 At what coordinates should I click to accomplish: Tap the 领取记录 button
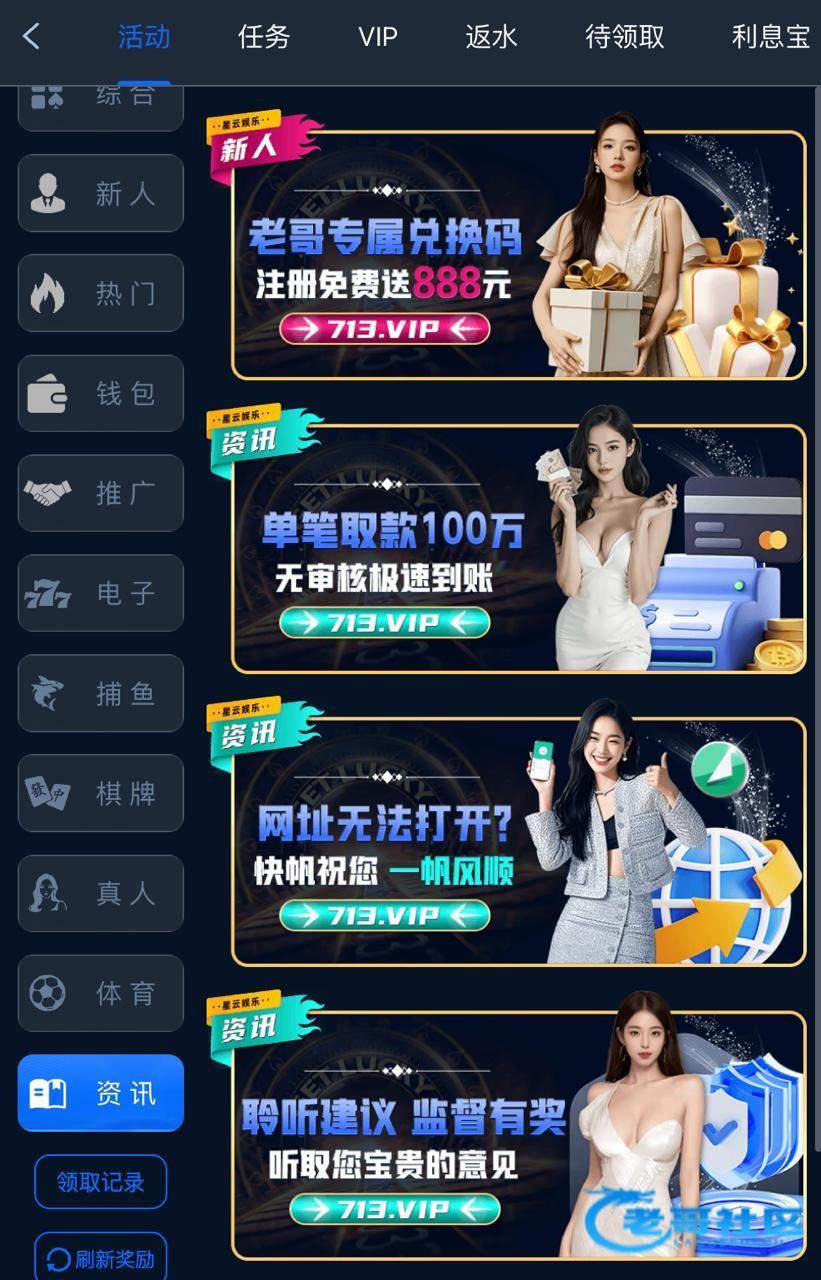pos(101,1182)
